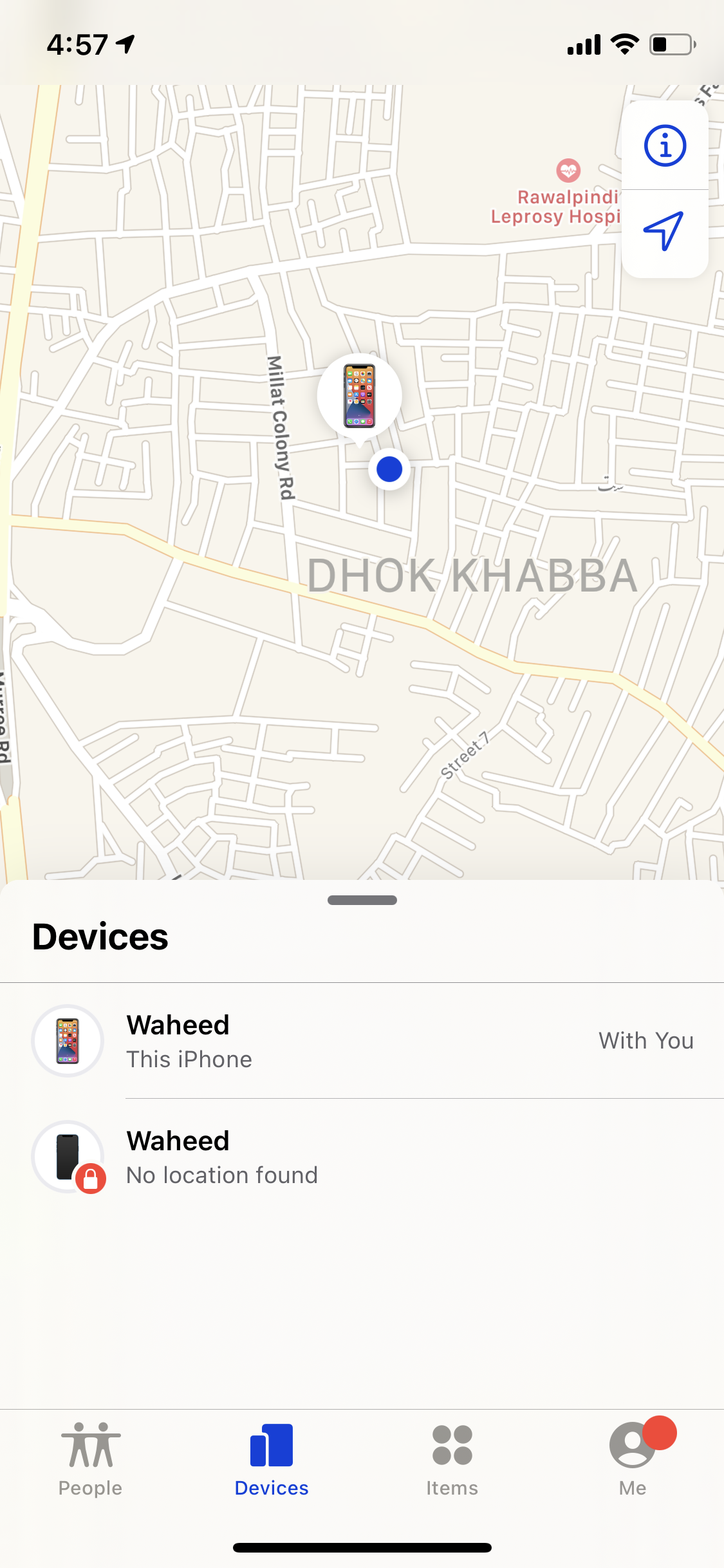Tap the Devices sheet grabber handle
This screenshot has height=1568, width=724.
tap(362, 900)
